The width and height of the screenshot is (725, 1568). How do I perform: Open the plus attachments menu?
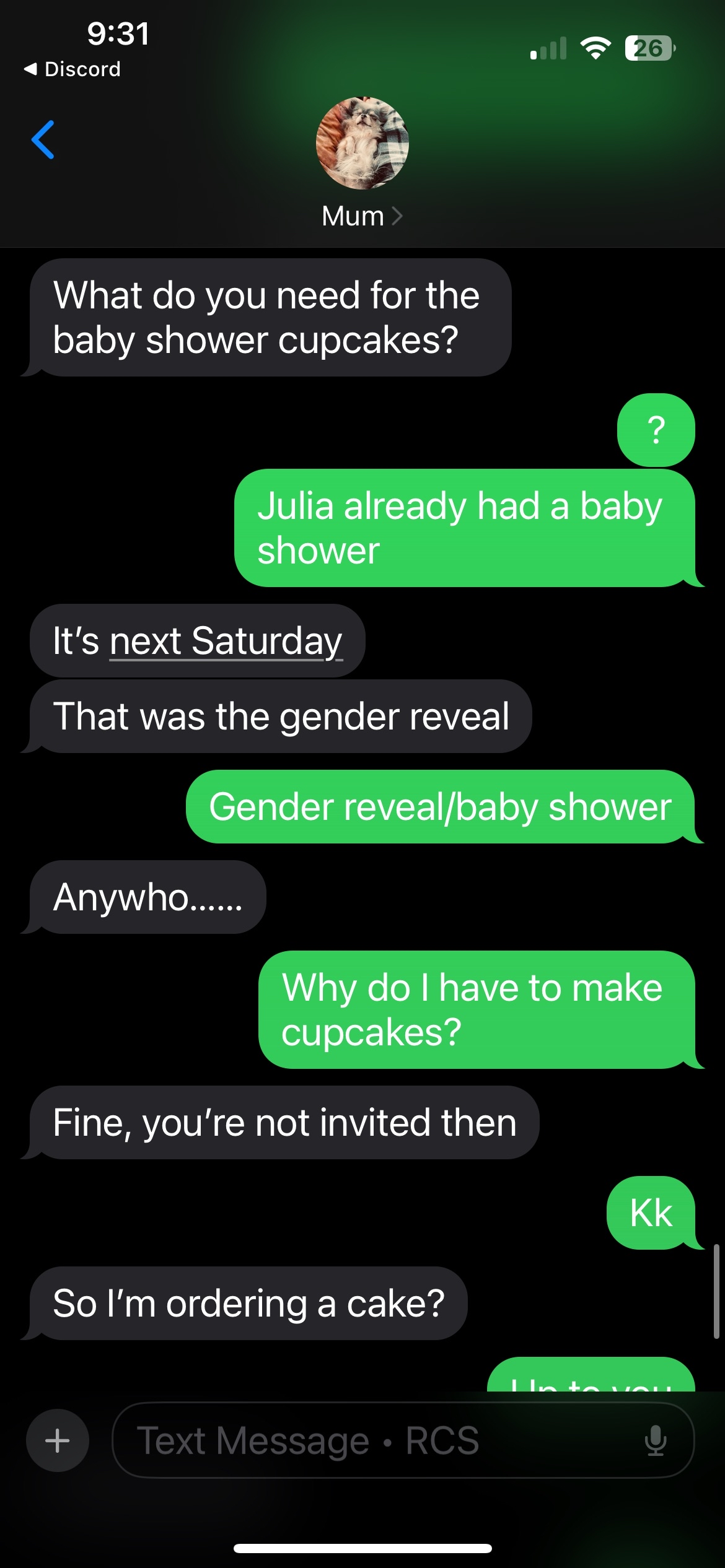click(x=58, y=1440)
